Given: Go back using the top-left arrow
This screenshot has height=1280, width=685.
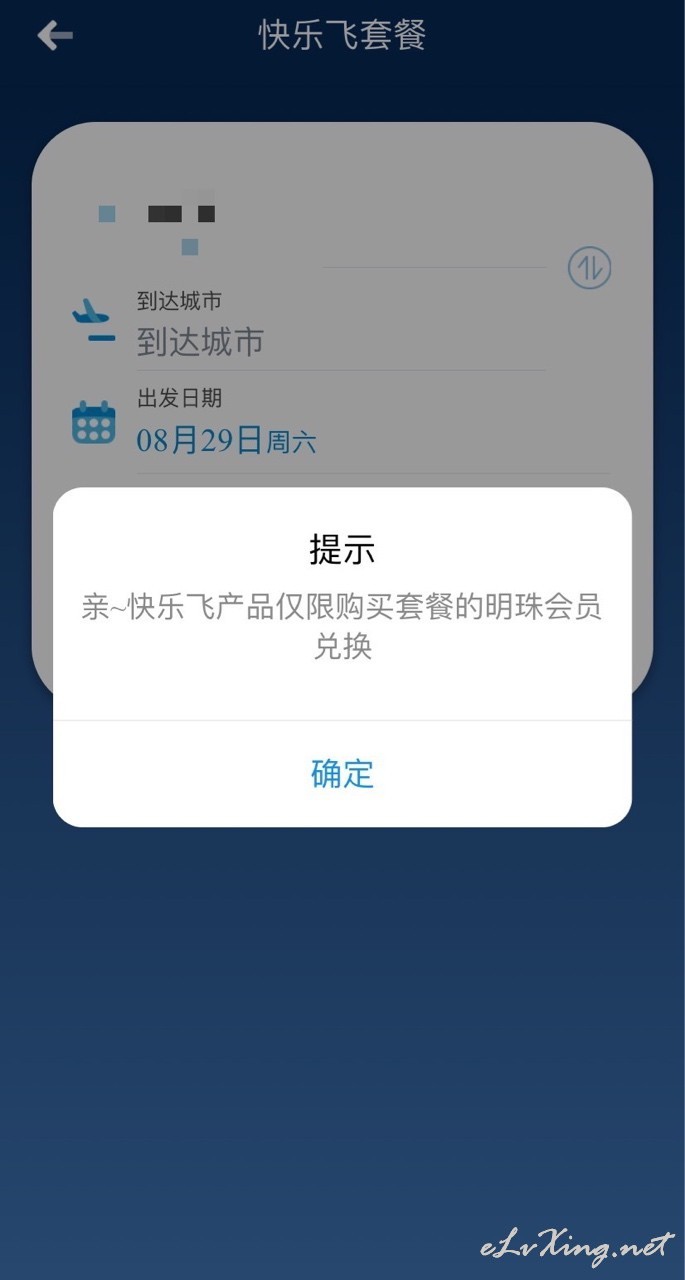Looking at the screenshot, I should 55,36.
